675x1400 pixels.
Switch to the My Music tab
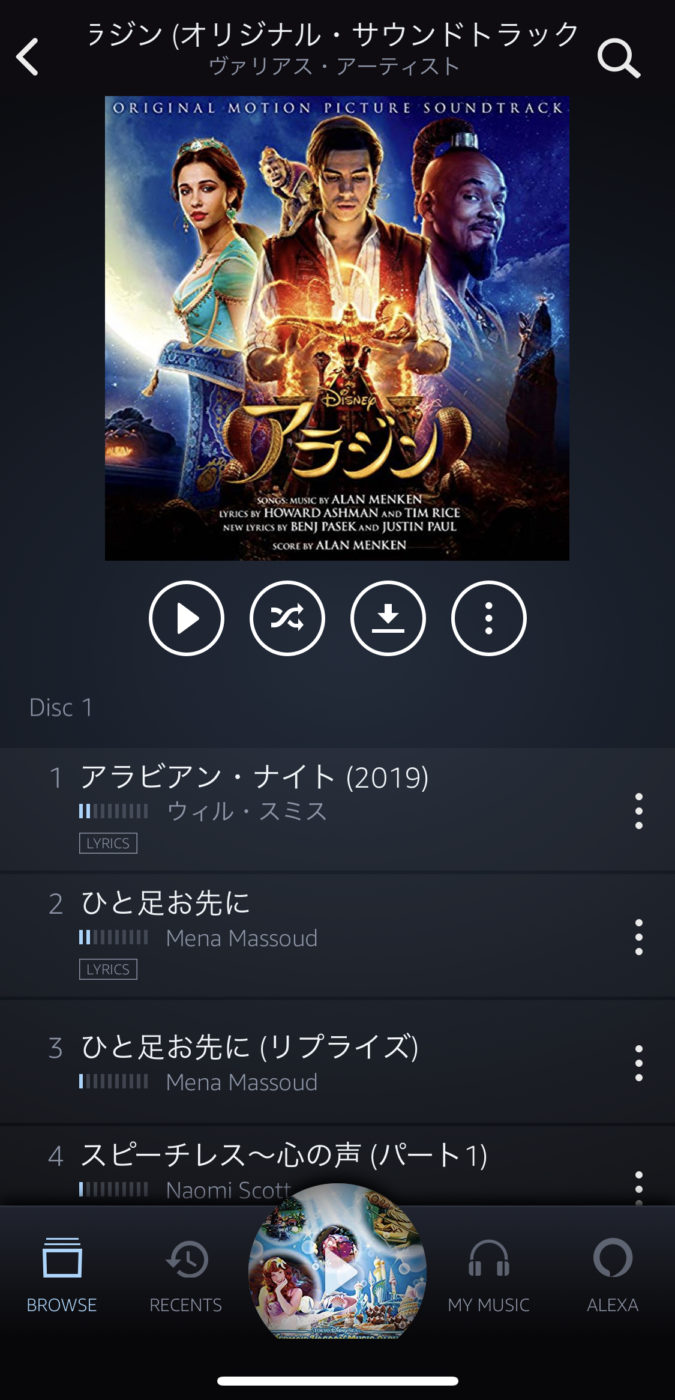[x=488, y=1275]
